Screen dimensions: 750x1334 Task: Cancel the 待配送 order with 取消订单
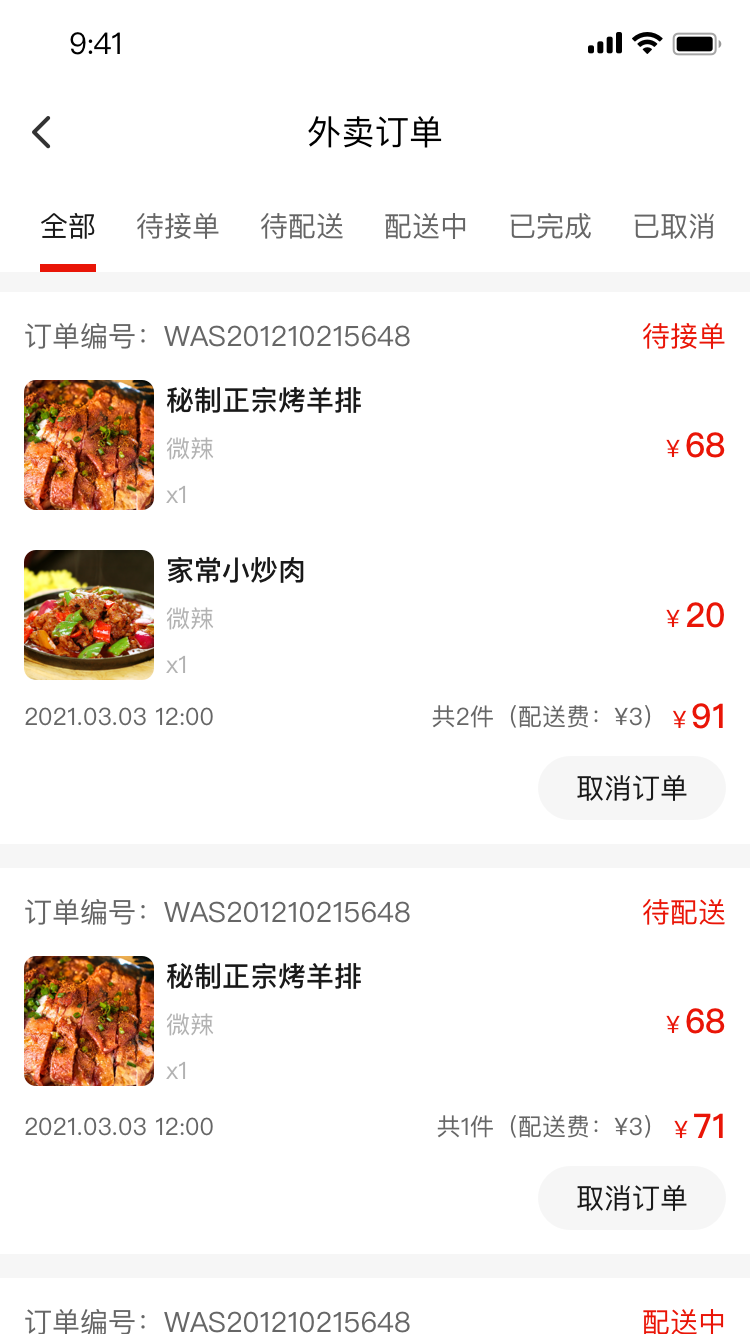point(631,1198)
